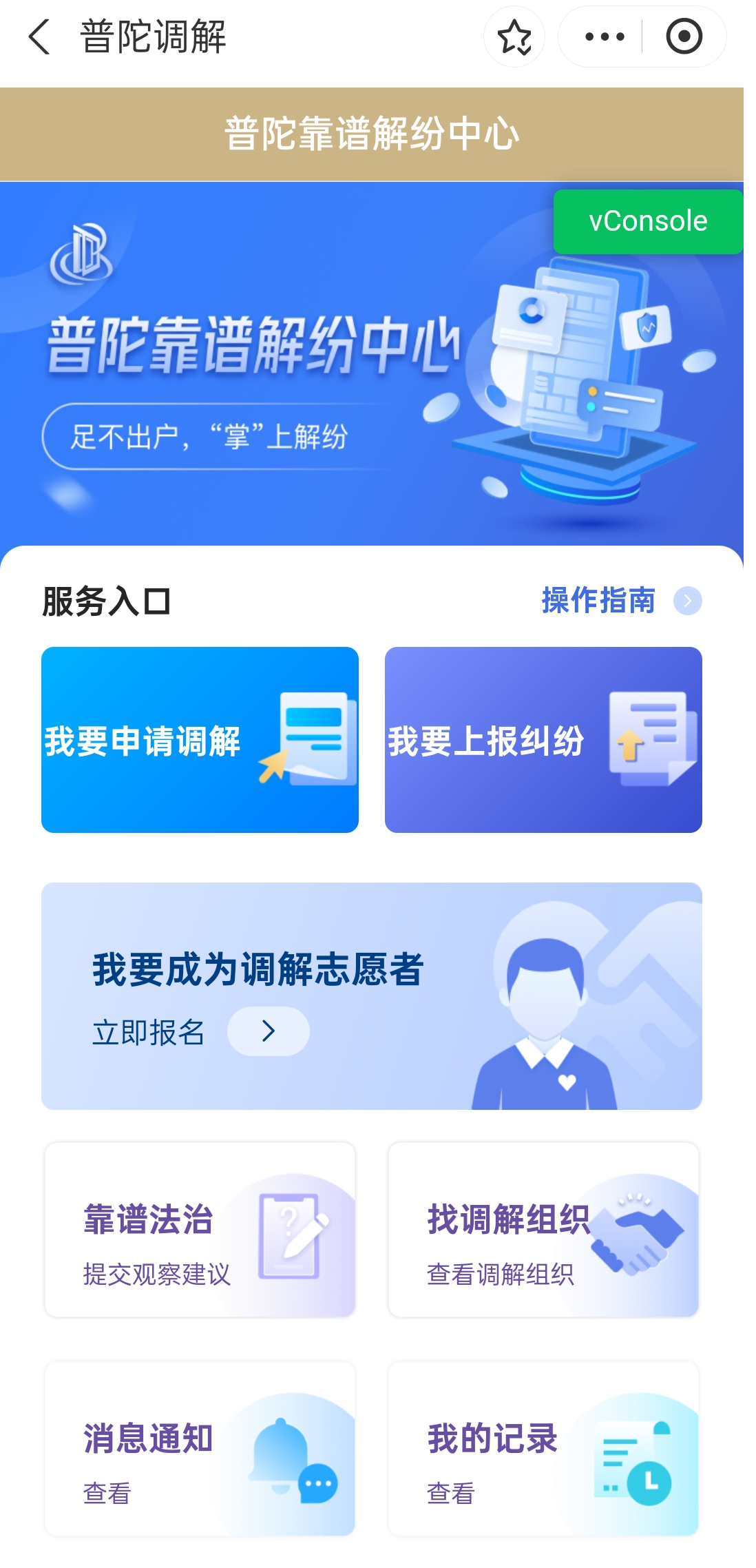Open the vConsole debug panel

[x=648, y=221]
